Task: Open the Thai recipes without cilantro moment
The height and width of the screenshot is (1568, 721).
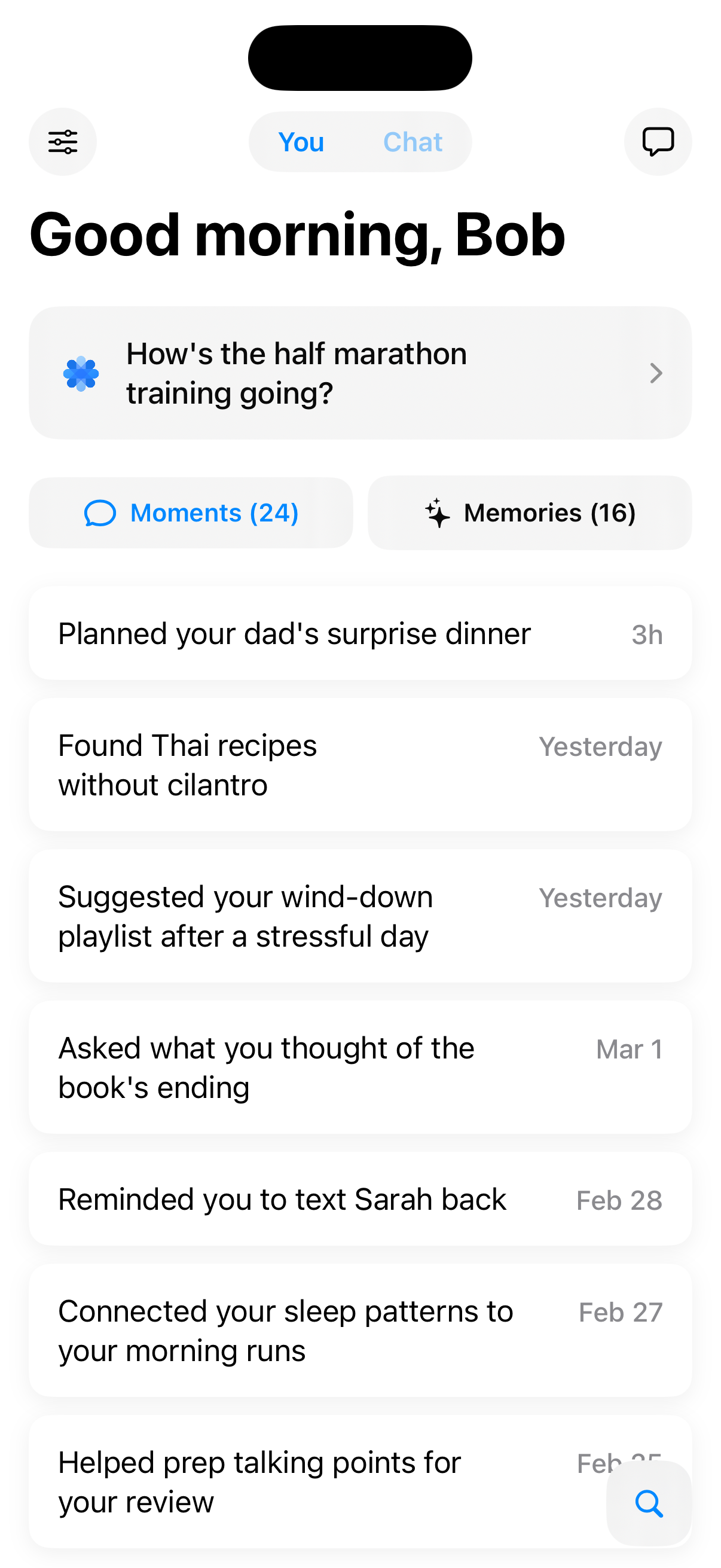Action: point(360,765)
